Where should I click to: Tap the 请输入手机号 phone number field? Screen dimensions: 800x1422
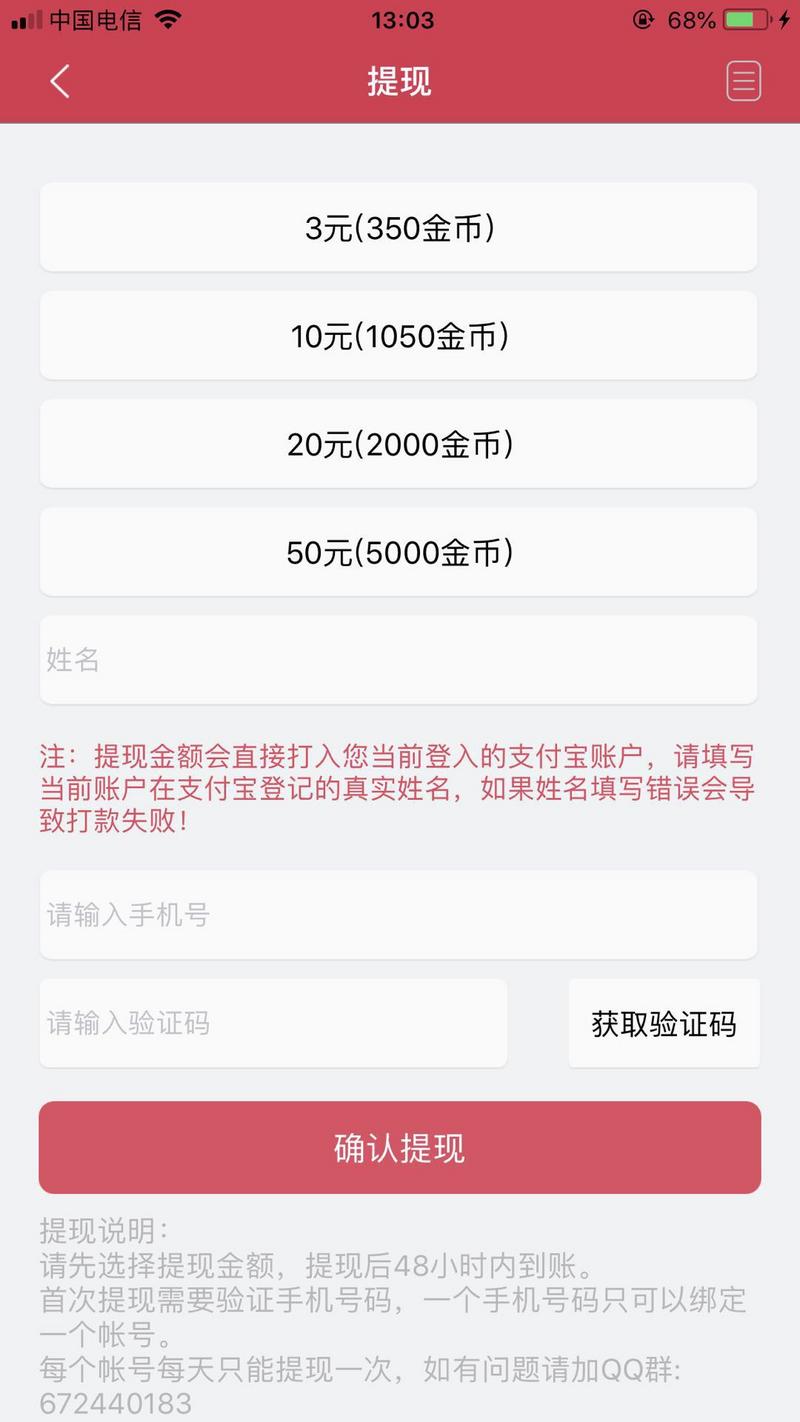click(399, 915)
